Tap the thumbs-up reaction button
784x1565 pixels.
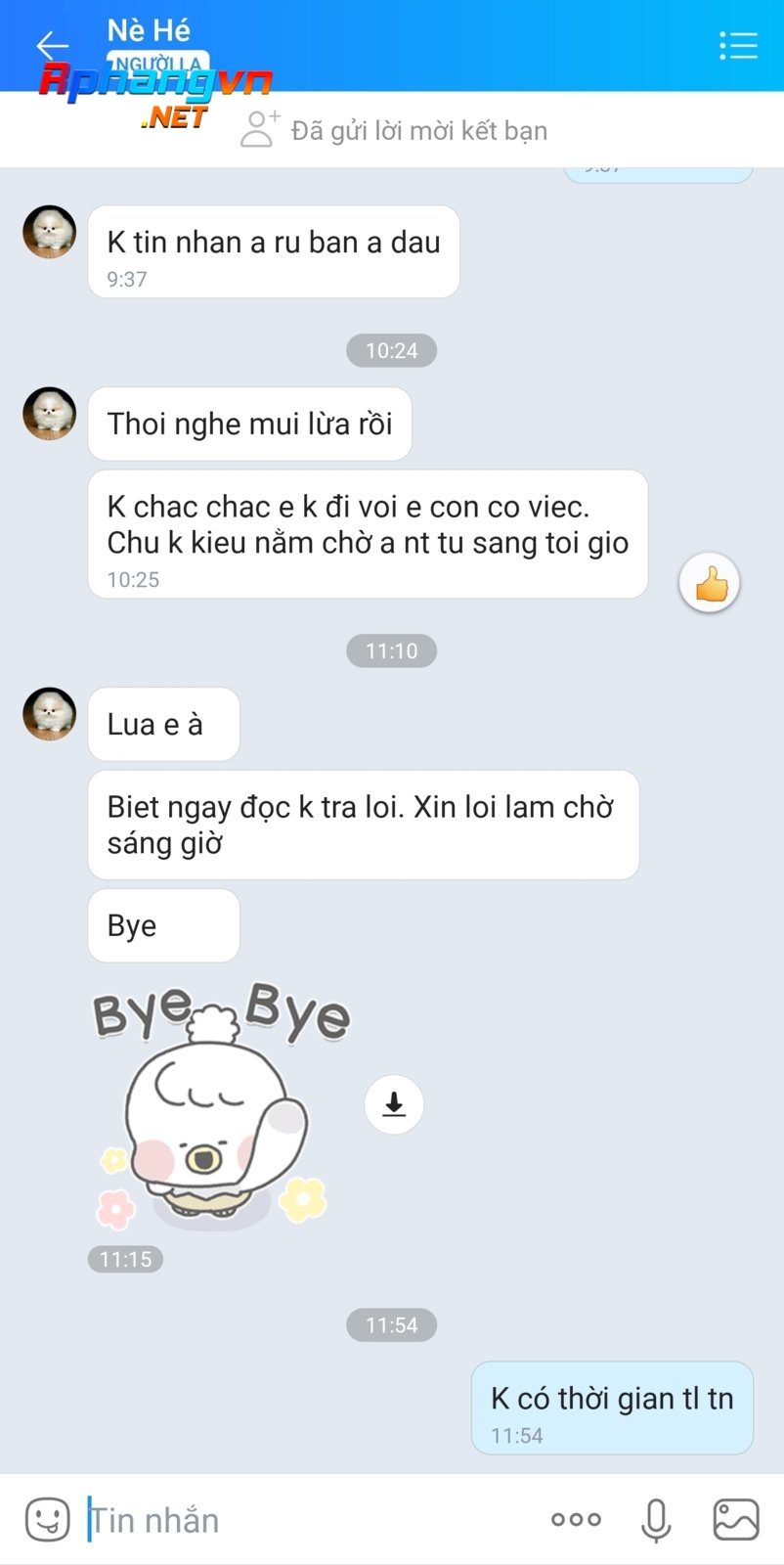[710, 583]
